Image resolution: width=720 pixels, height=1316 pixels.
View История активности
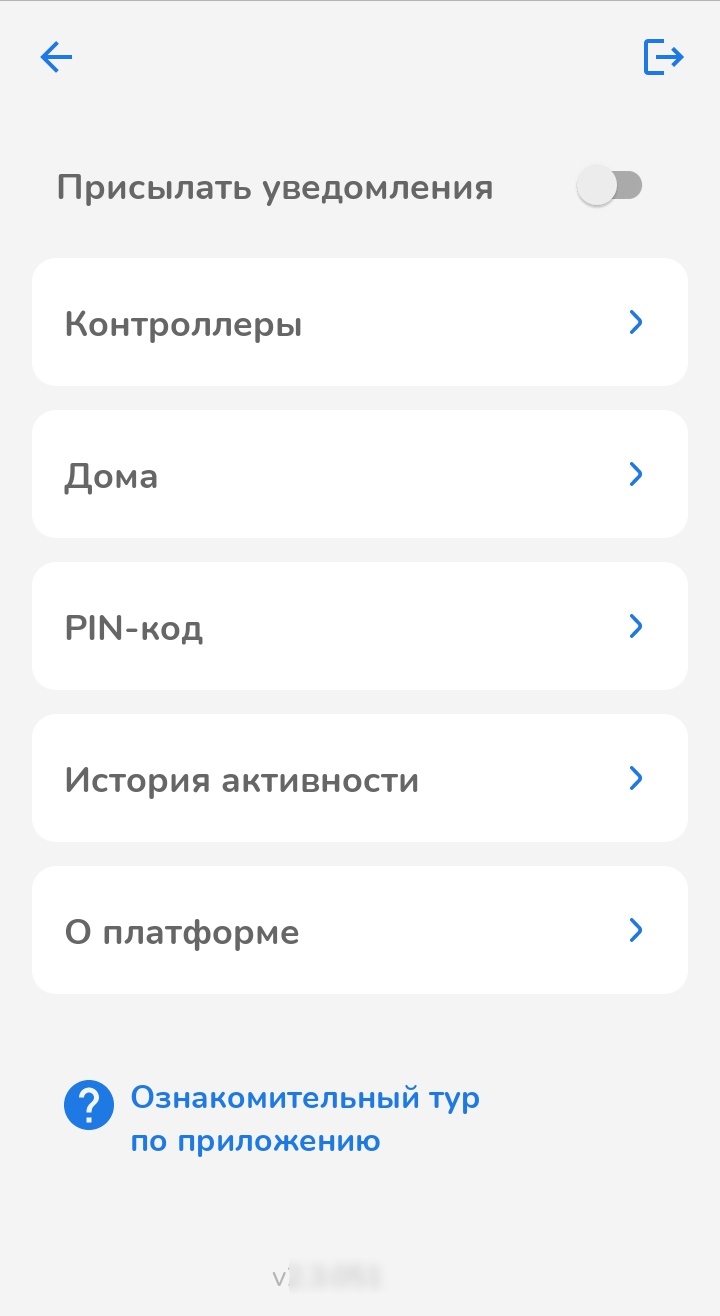(360, 778)
